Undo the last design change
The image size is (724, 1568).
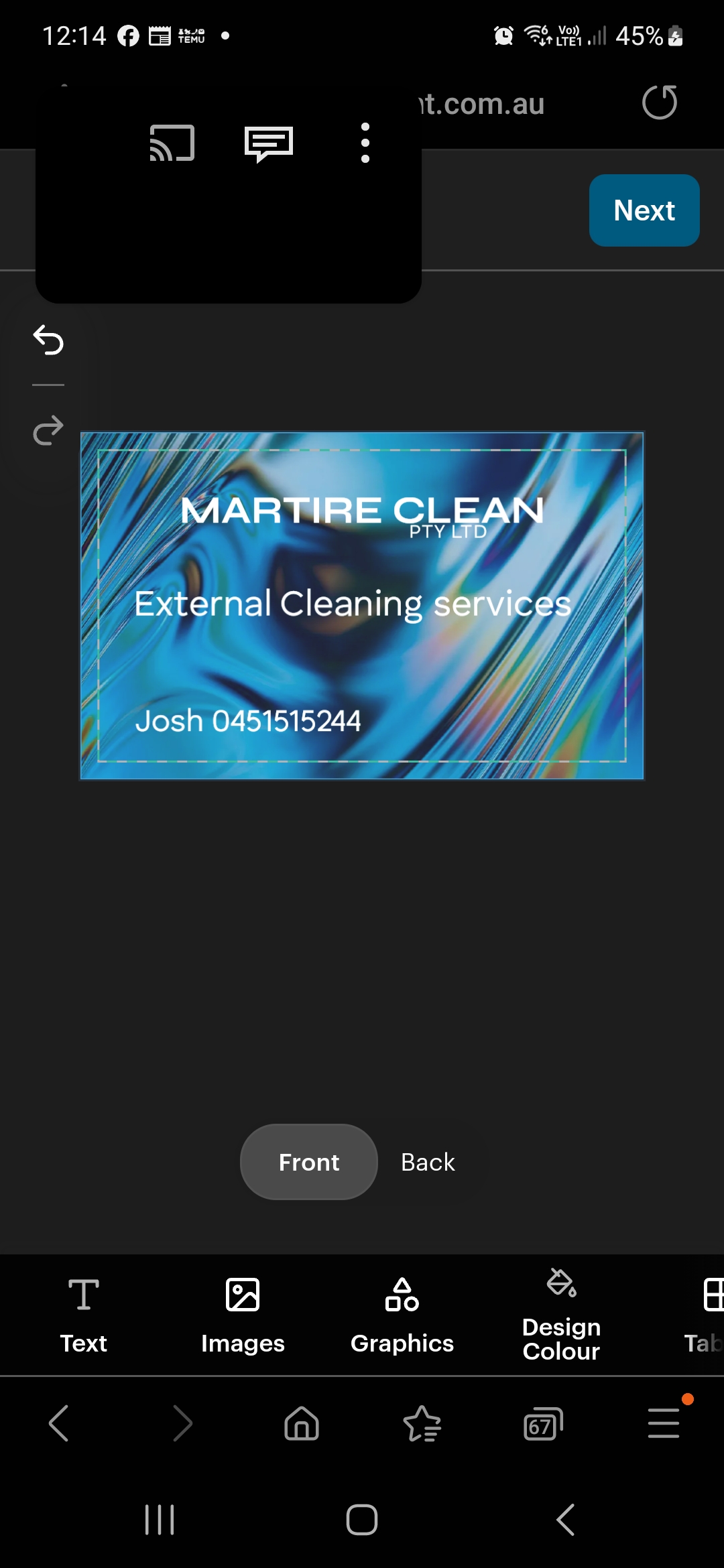click(48, 340)
